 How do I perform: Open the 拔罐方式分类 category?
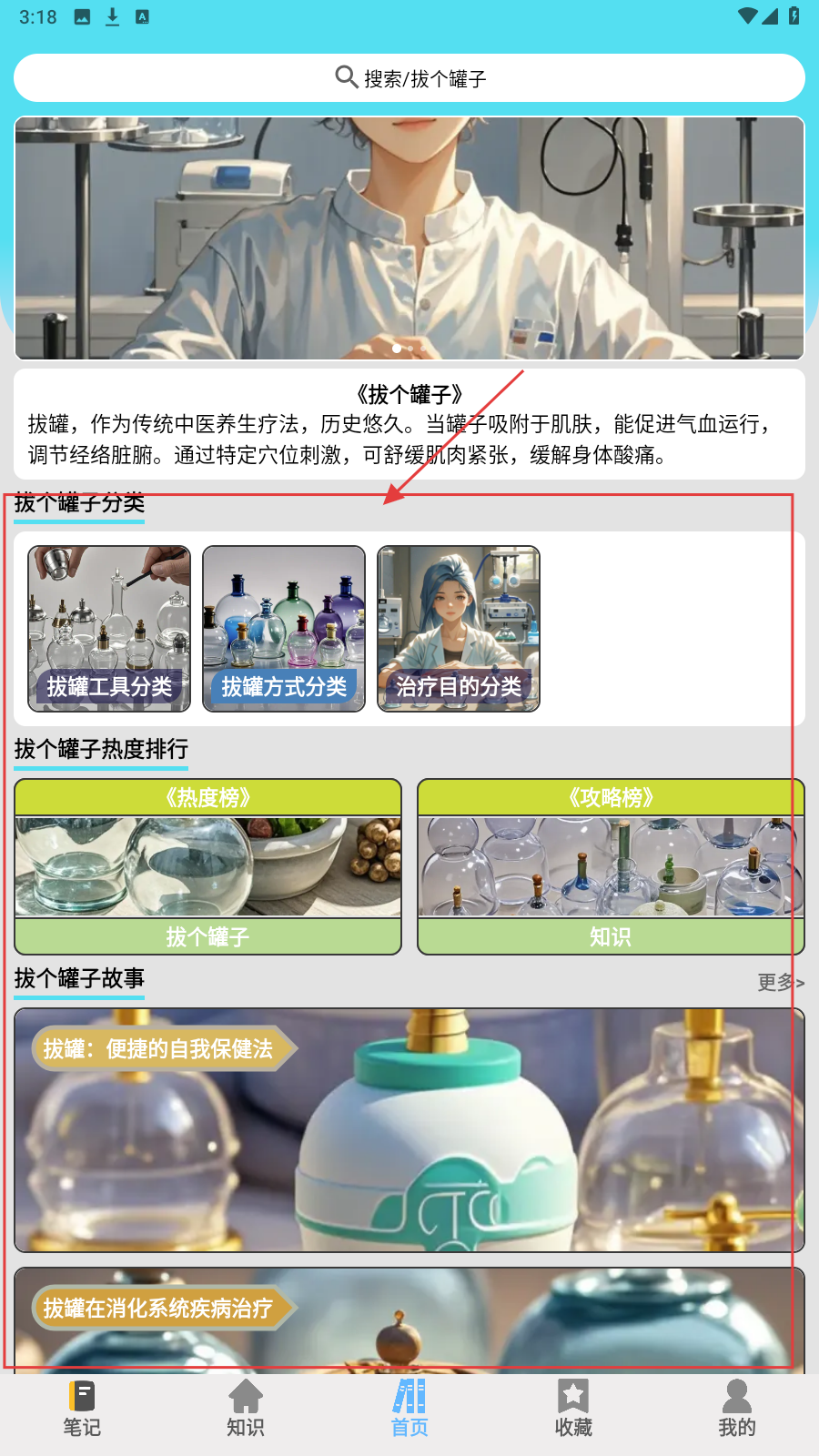(284, 629)
